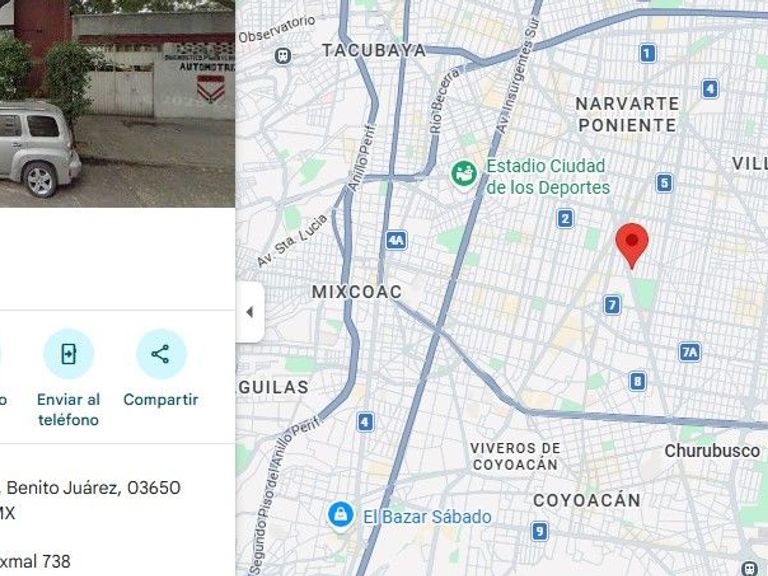Select the Observatorio transit station icon

(283, 56)
